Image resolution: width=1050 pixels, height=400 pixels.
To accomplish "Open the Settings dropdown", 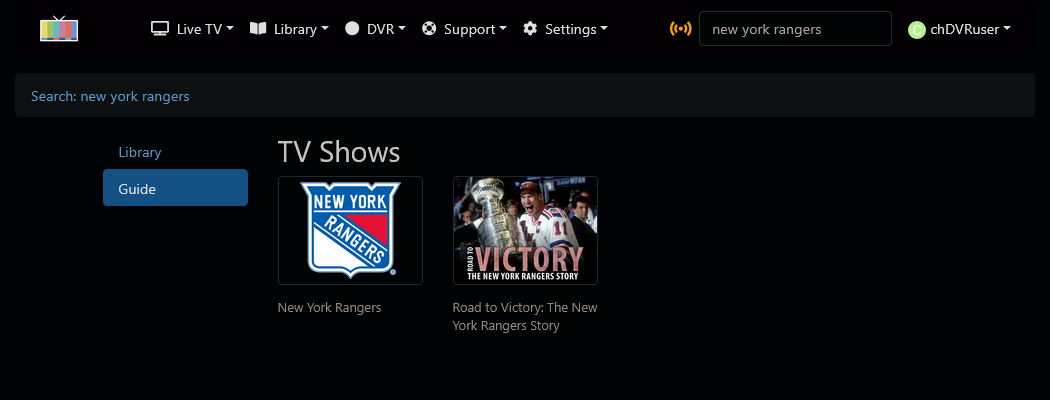I will (565, 29).
